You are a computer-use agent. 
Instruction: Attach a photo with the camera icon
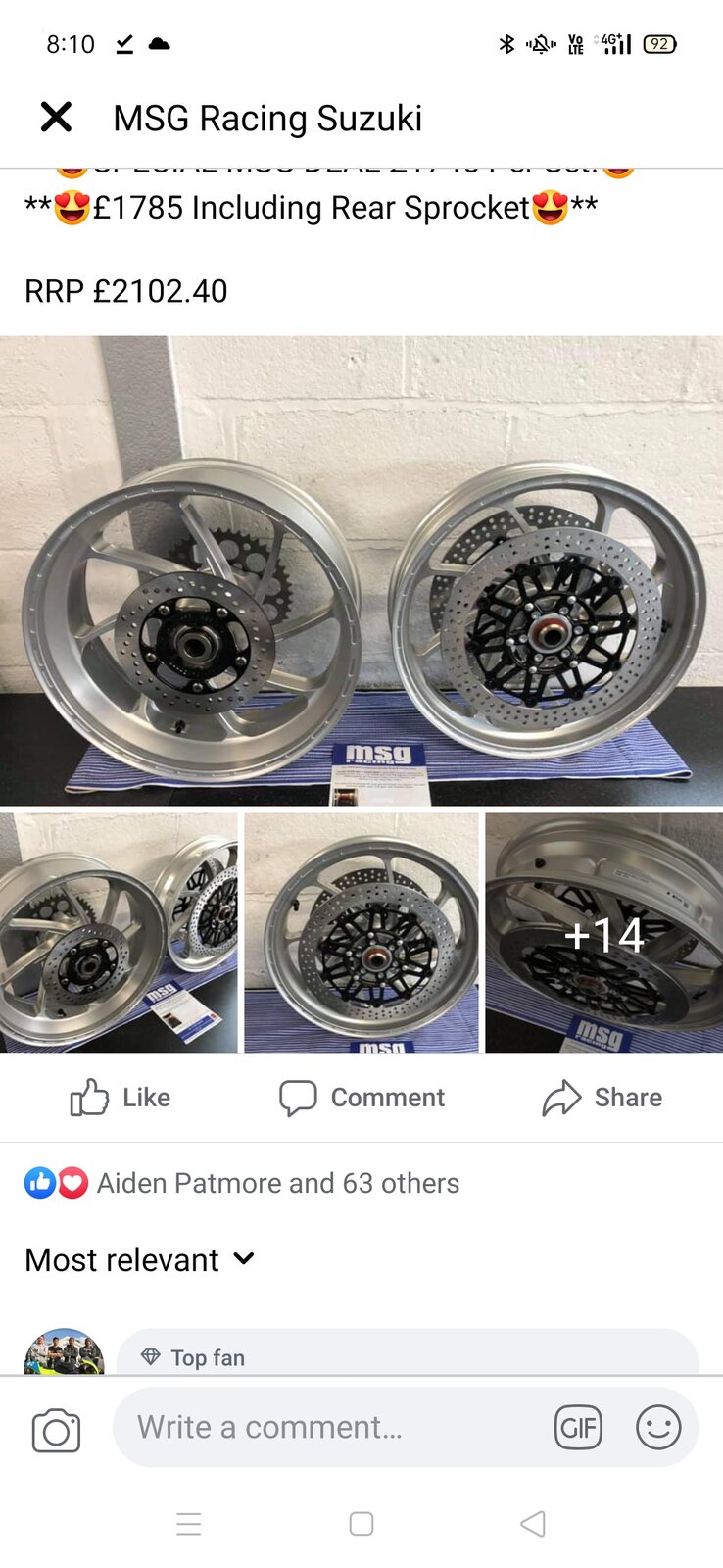coord(56,1430)
